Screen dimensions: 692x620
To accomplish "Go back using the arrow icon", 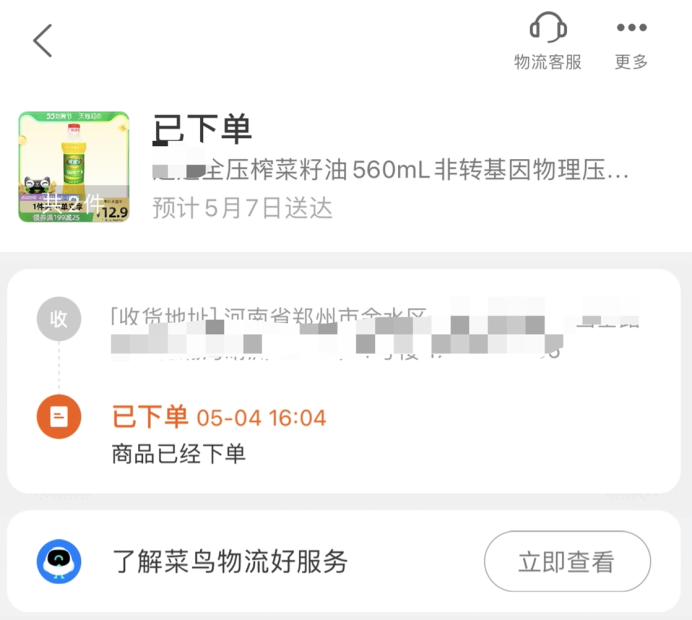I will tap(42, 41).
